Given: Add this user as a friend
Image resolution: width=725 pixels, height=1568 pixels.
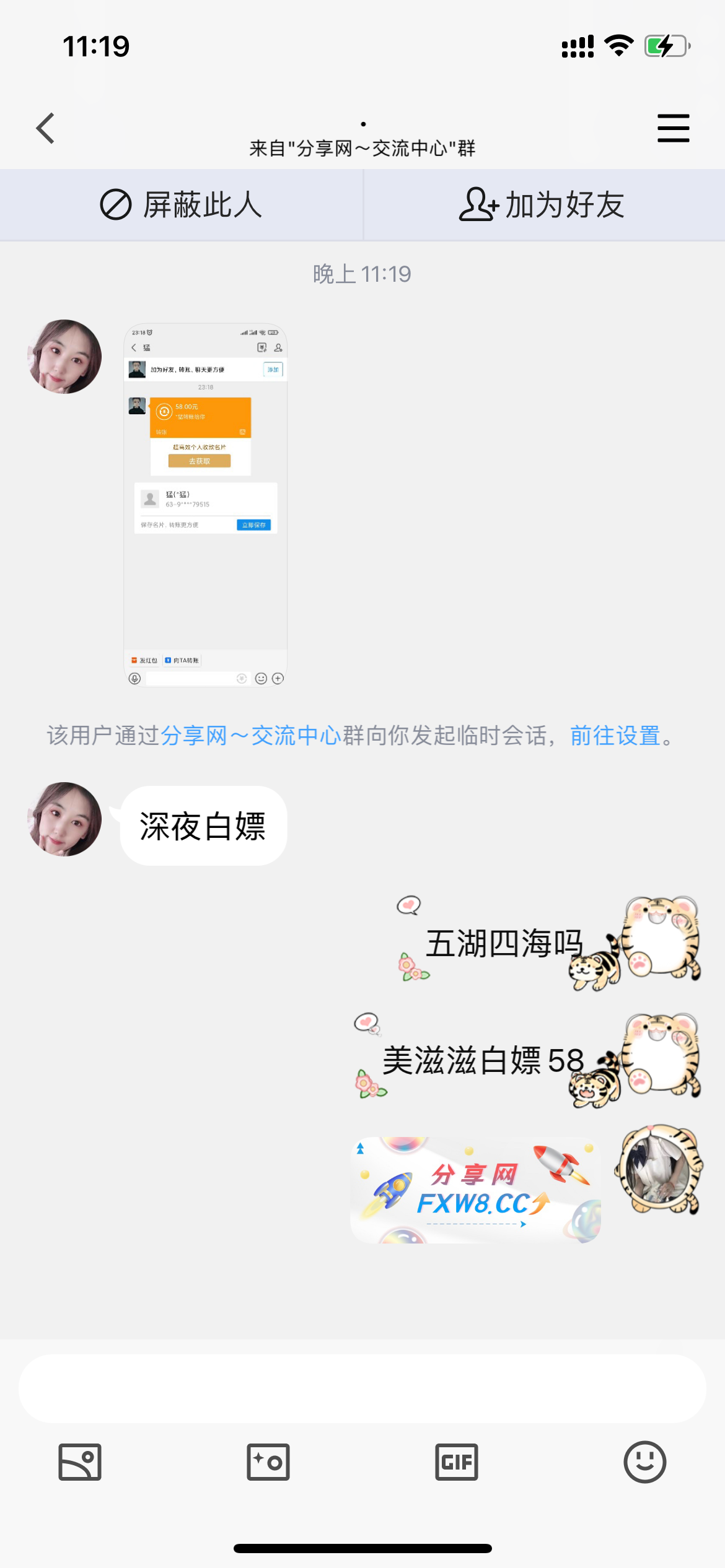Looking at the screenshot, I should [542, 205].
